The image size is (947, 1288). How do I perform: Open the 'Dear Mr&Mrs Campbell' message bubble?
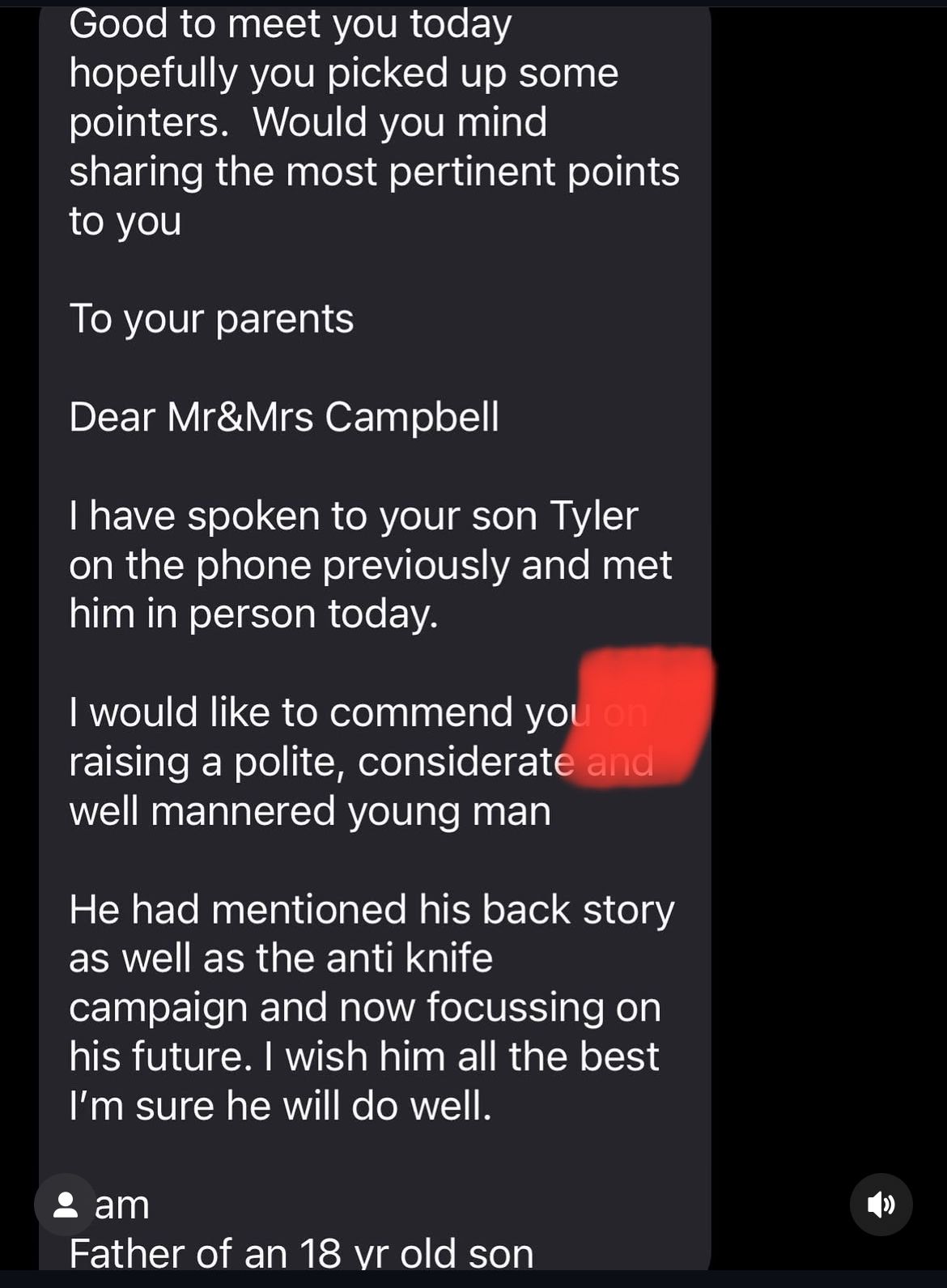click(x=285, y=417)
